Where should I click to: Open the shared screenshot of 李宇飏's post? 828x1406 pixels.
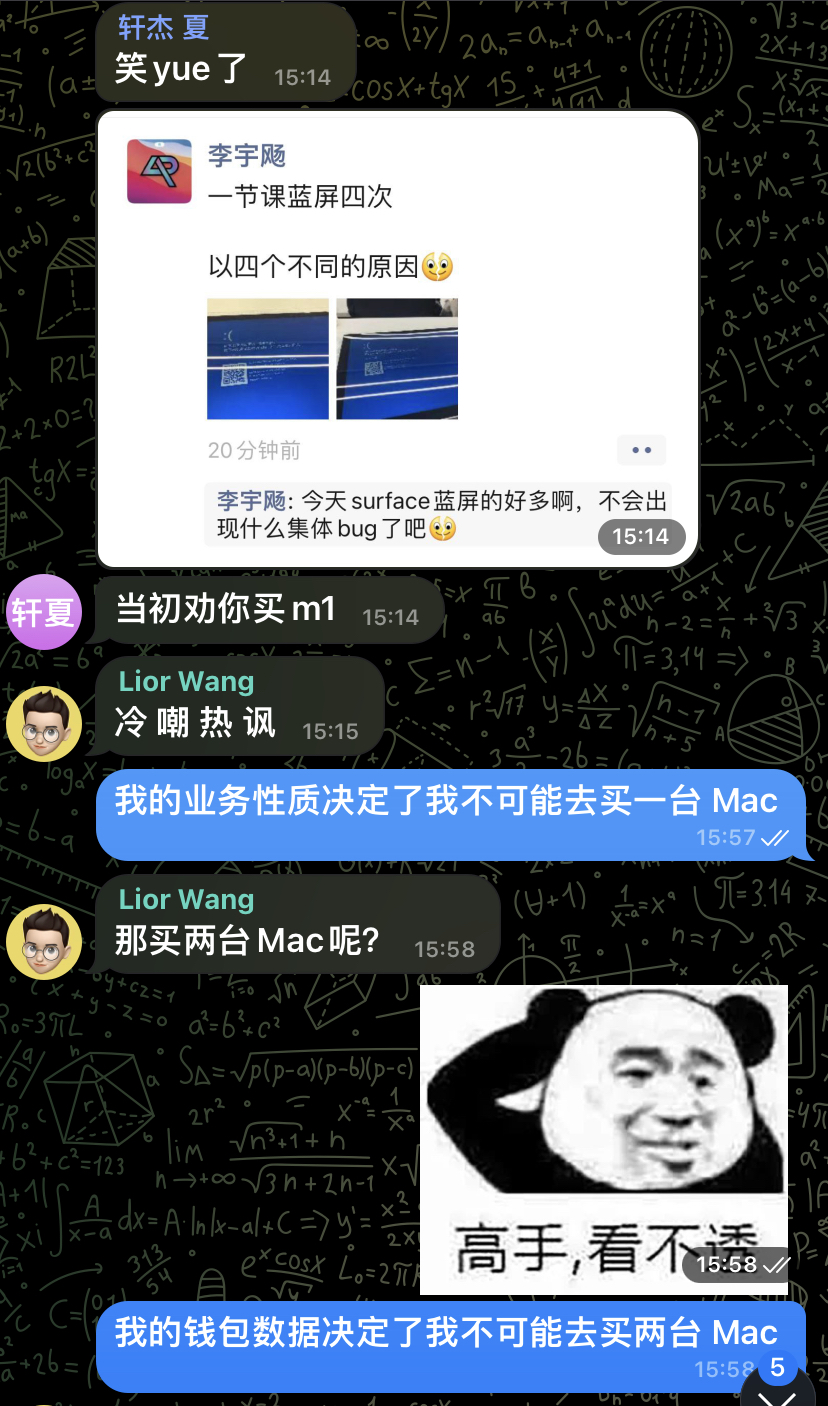point(398,339)
